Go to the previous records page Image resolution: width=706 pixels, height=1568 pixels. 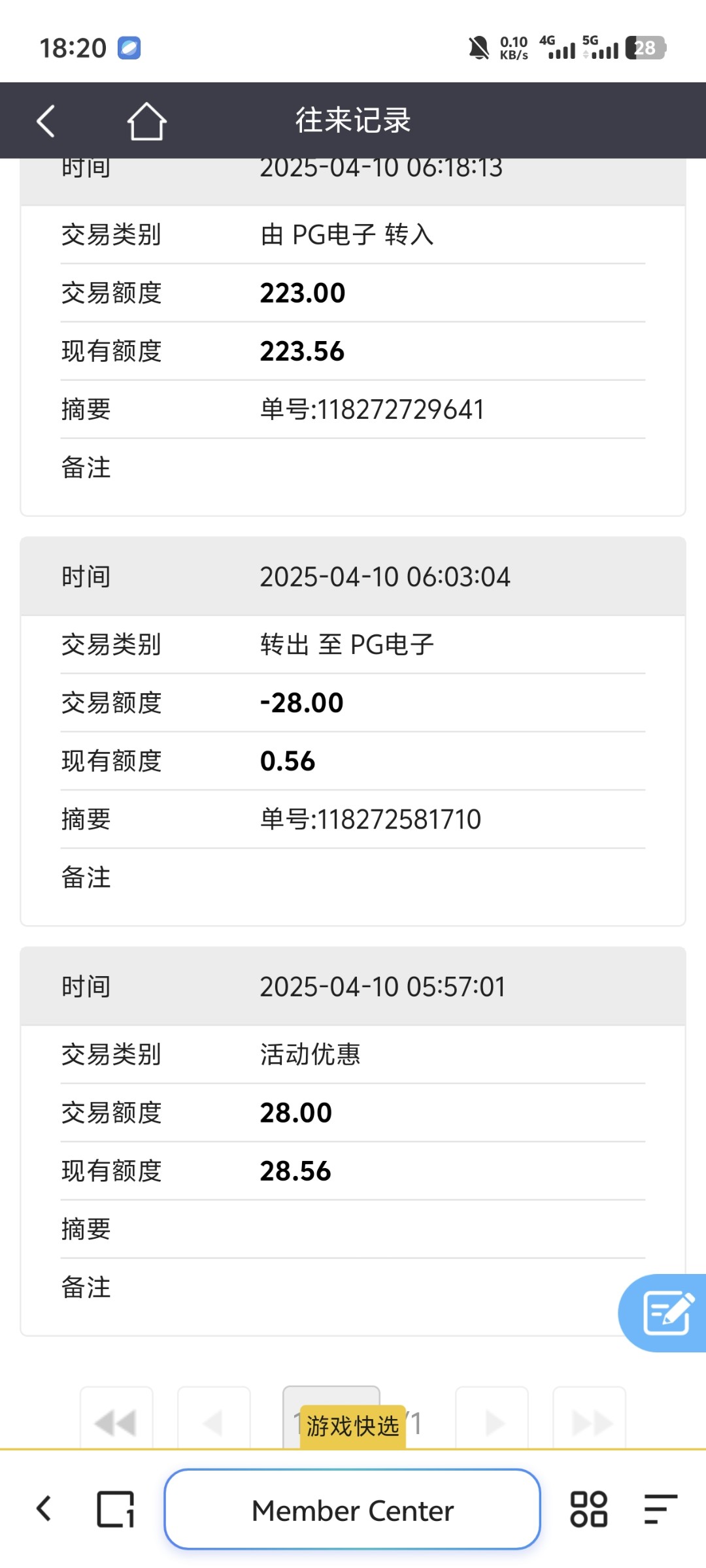click(x=214, y=1422)
